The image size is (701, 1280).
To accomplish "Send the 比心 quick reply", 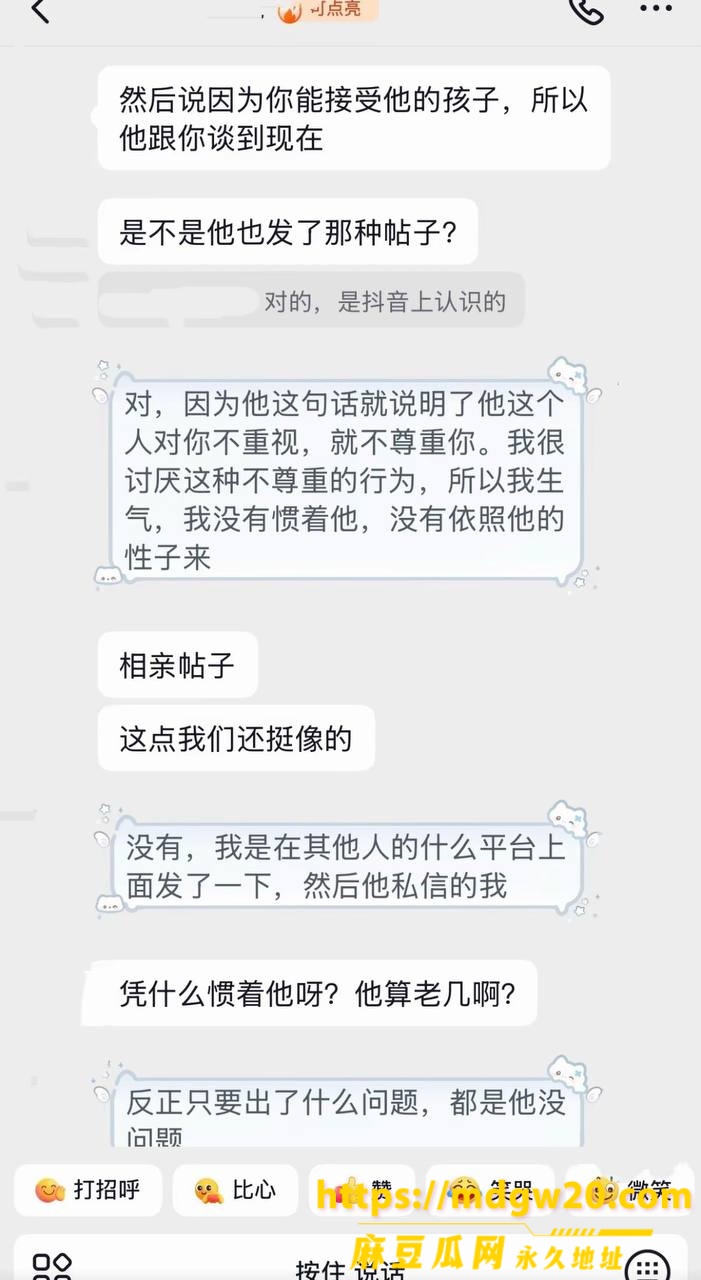I will (x=235, y=1190).
